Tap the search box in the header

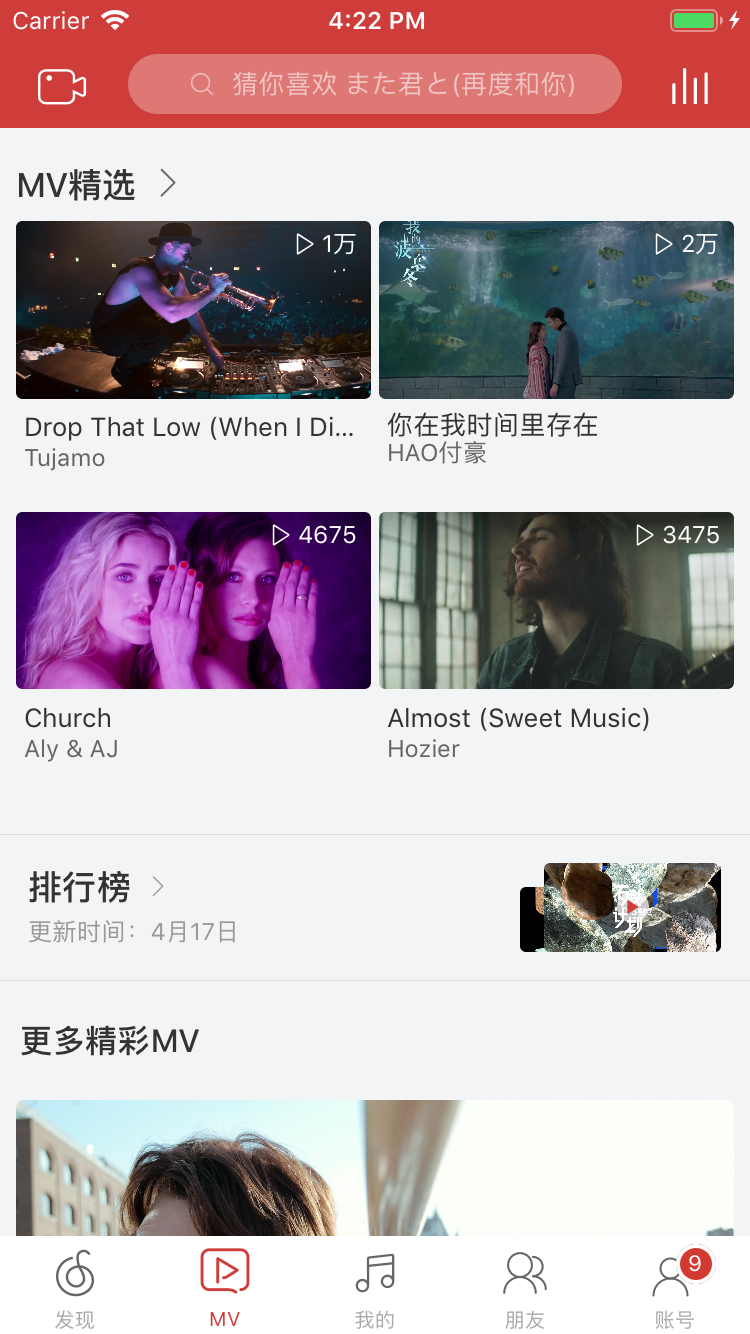(375, 84)
